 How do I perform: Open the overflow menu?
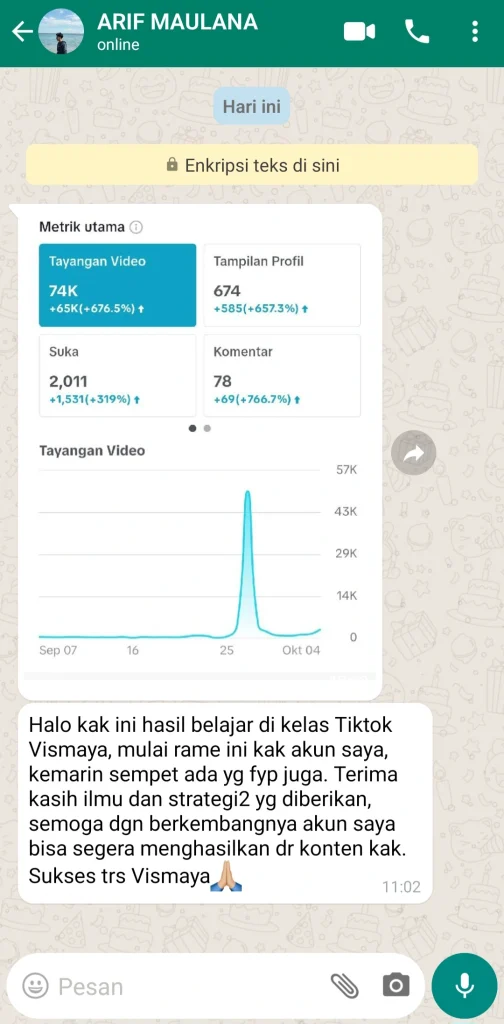[475, 31]
